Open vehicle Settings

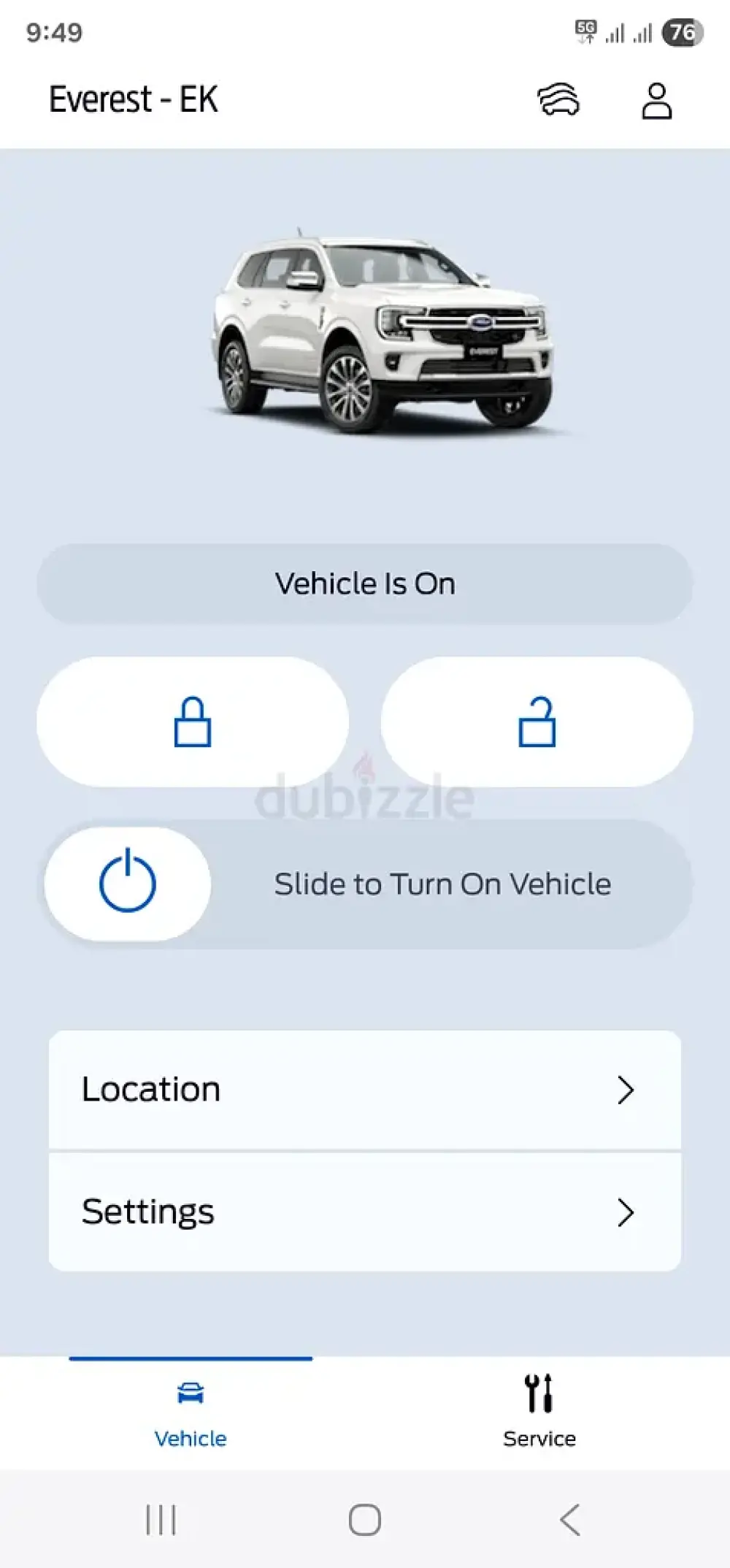(365, 1212)
